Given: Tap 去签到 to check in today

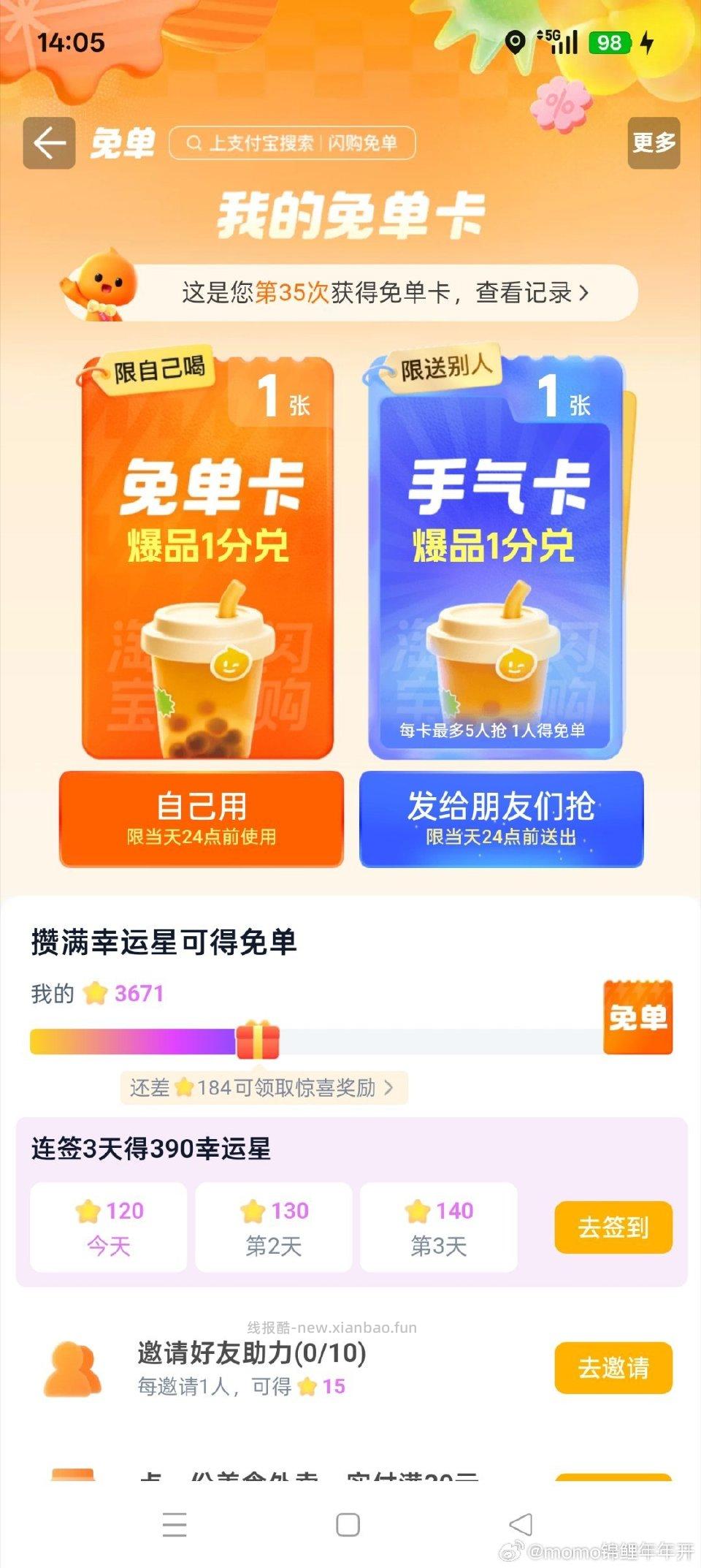Looking at the screenshot, I should tap(614, 1228).
